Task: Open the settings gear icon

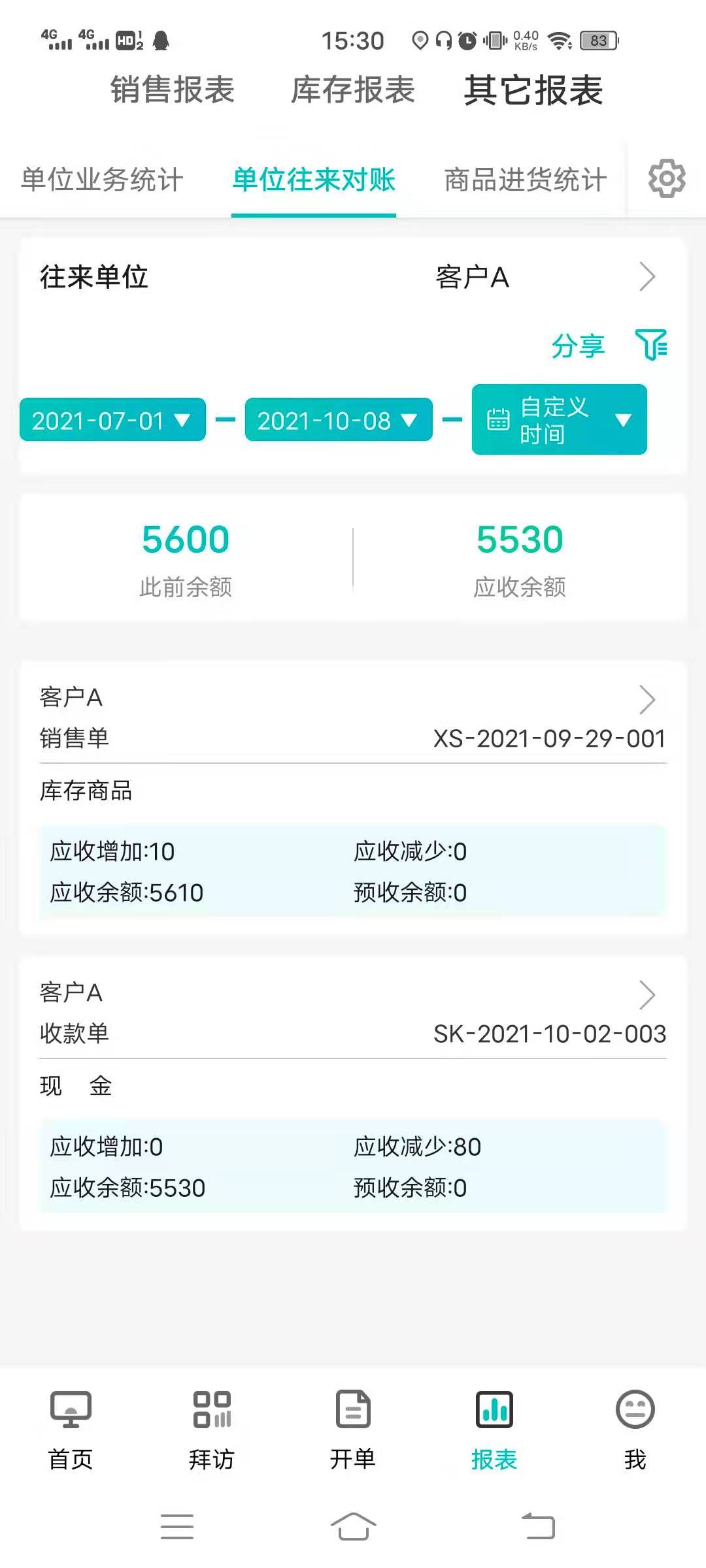Action: [666, 178]
